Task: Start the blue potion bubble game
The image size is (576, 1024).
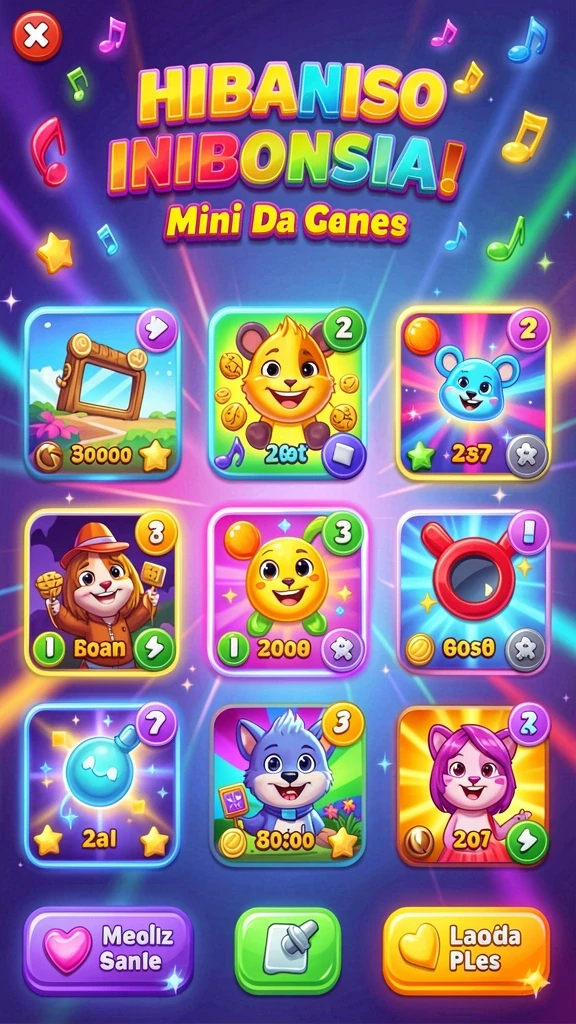Action: (102, 786)
